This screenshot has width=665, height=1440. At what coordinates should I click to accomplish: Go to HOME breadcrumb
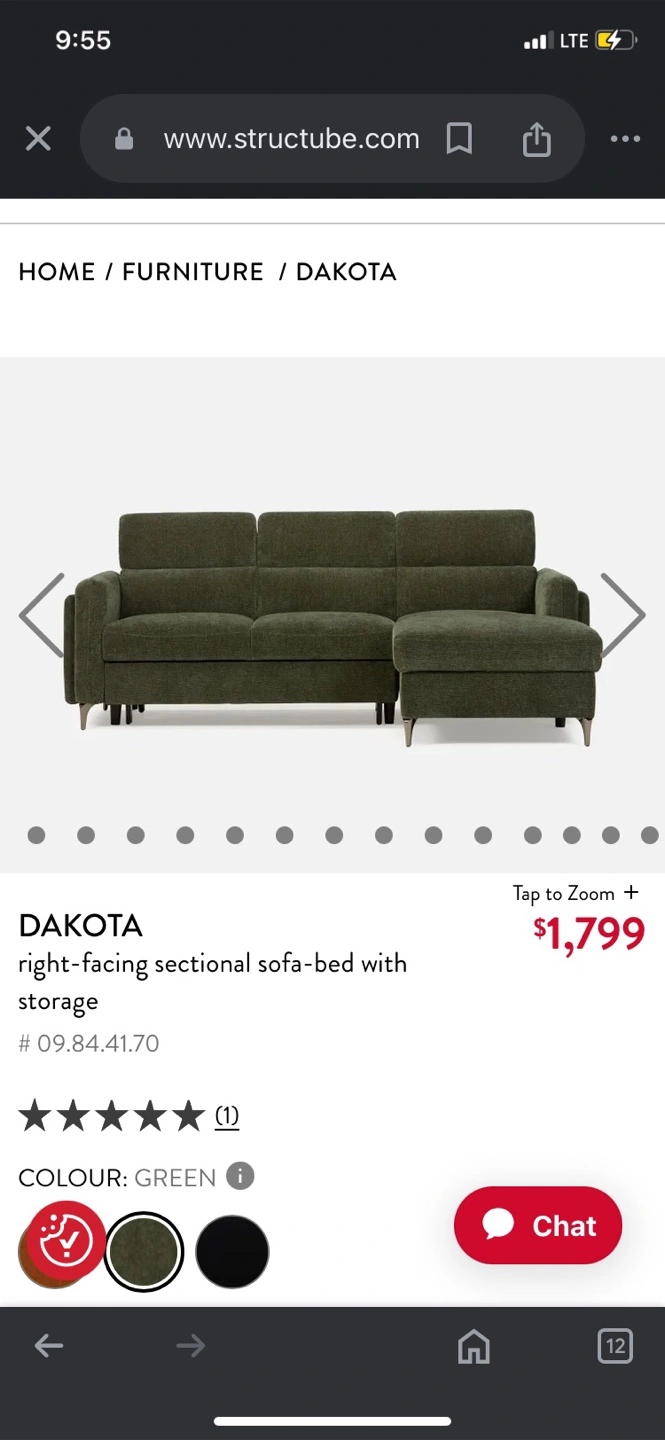click(57, 272)
